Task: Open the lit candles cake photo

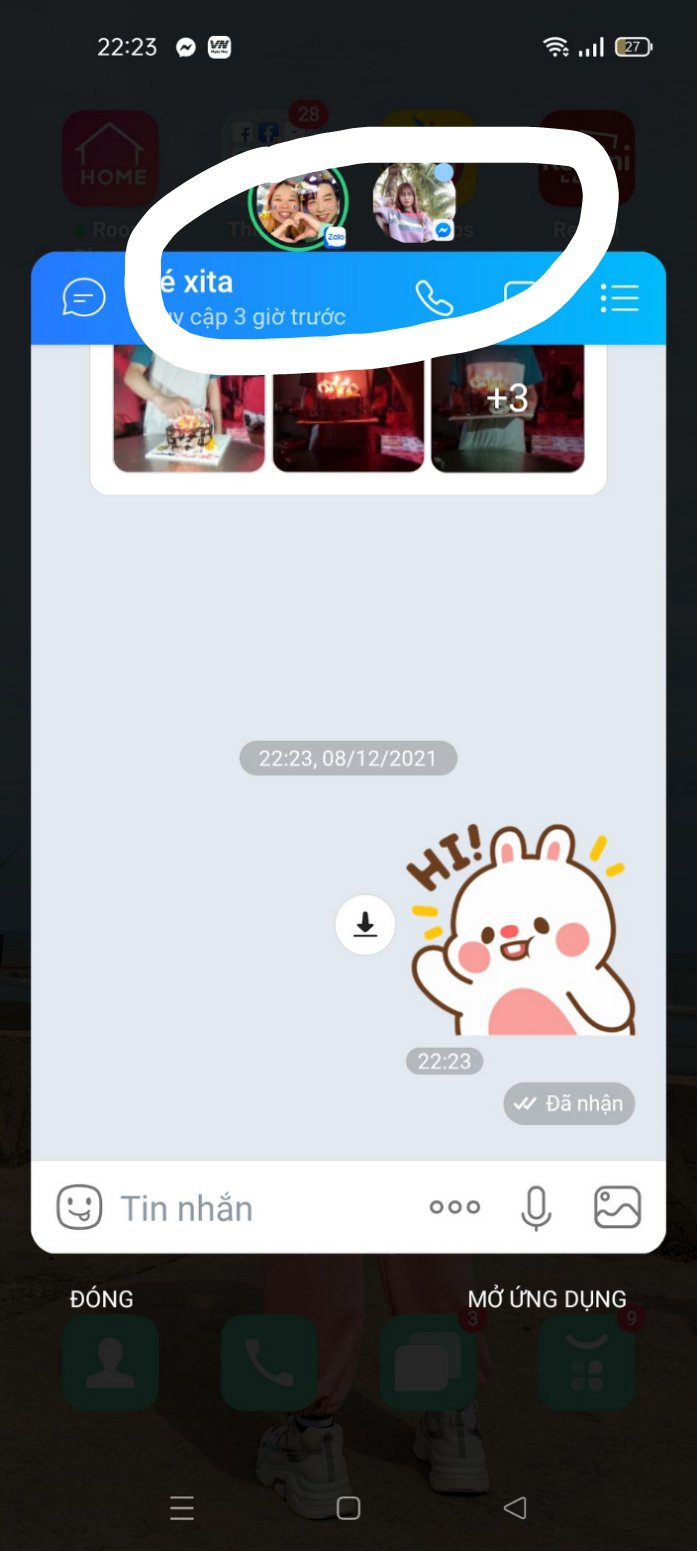Action: click(x=348, y=409)
